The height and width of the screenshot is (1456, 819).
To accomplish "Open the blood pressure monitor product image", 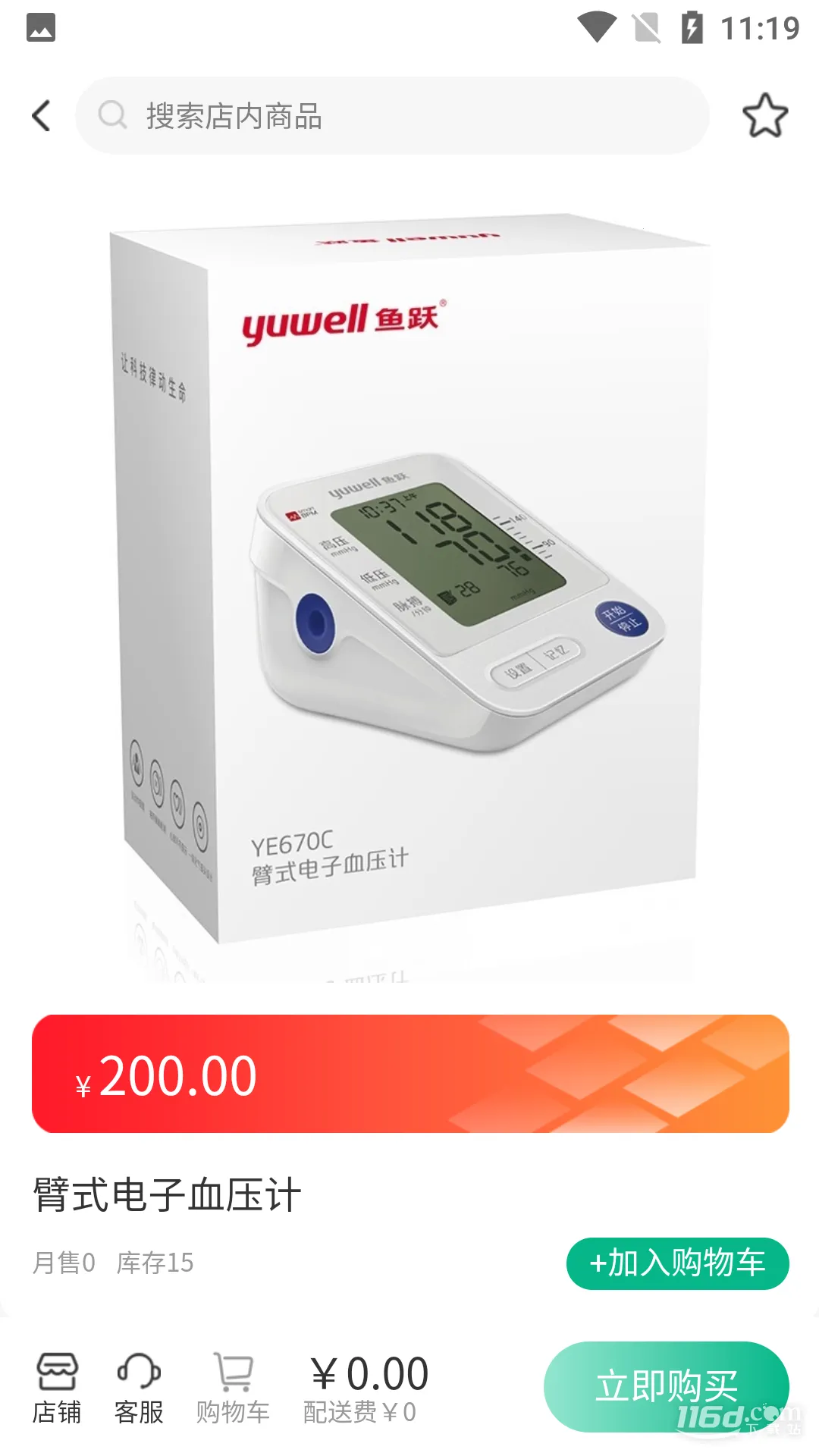I will [409, 584].
